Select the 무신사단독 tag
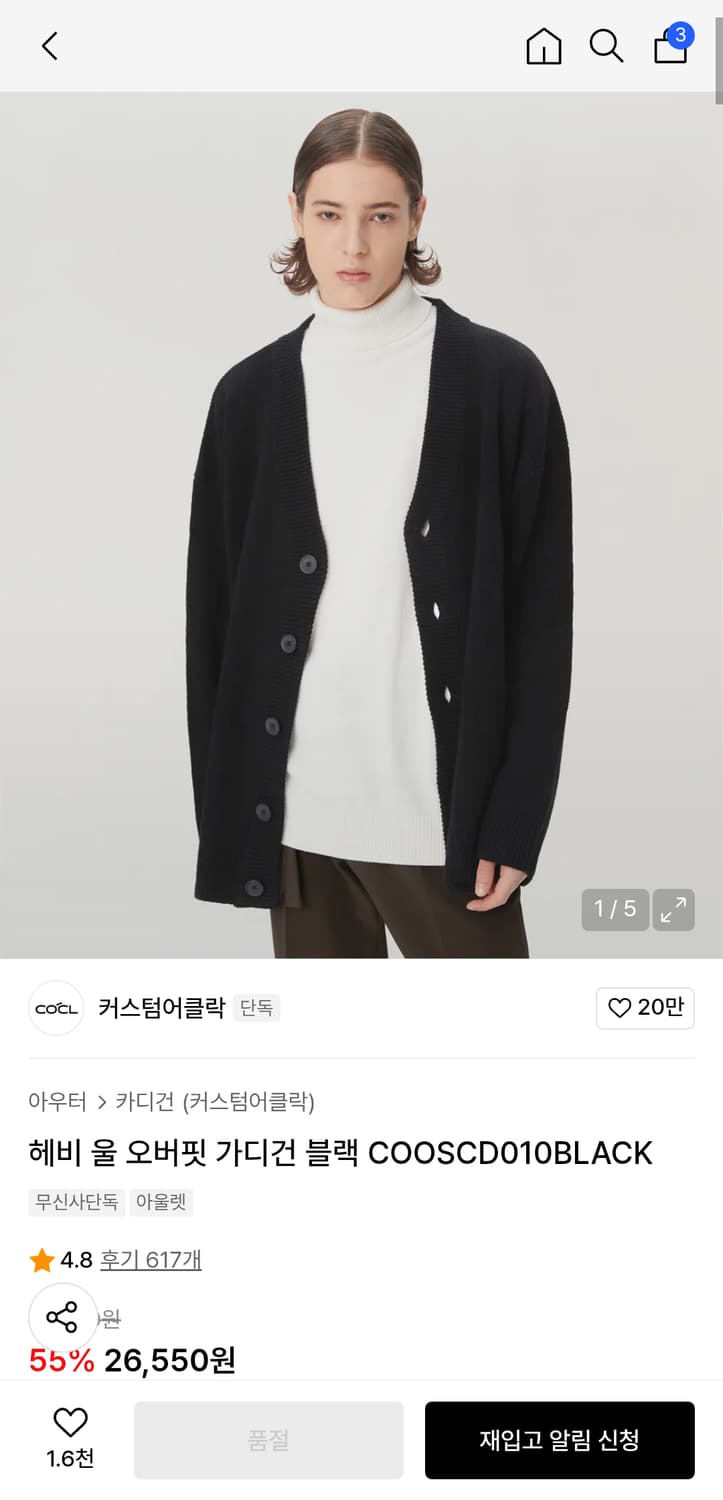Viewport: 723px width, 1500px height. point(76,1203)
